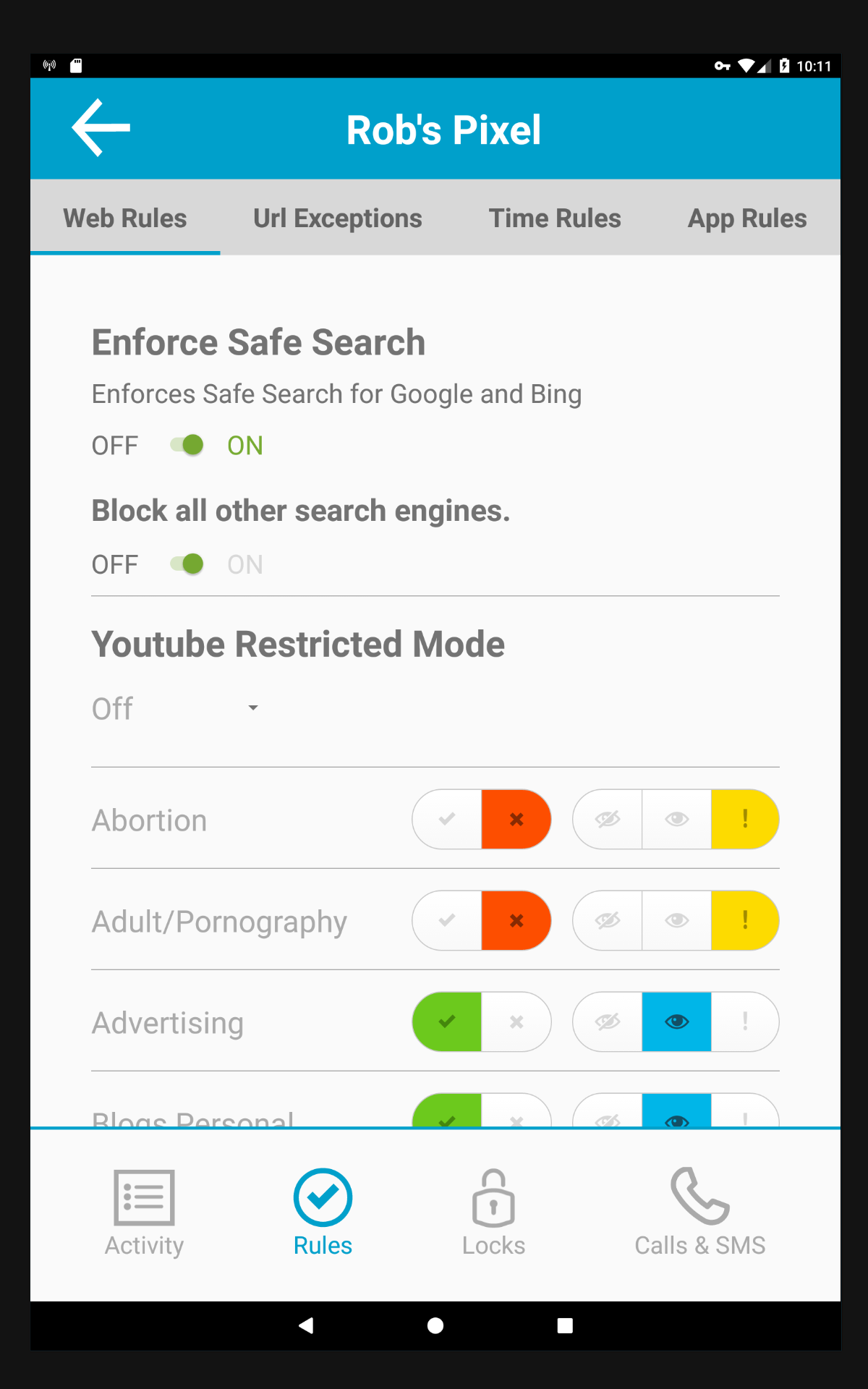
Task: Block the Advertising category with the X
Action: click(516, 1021)
